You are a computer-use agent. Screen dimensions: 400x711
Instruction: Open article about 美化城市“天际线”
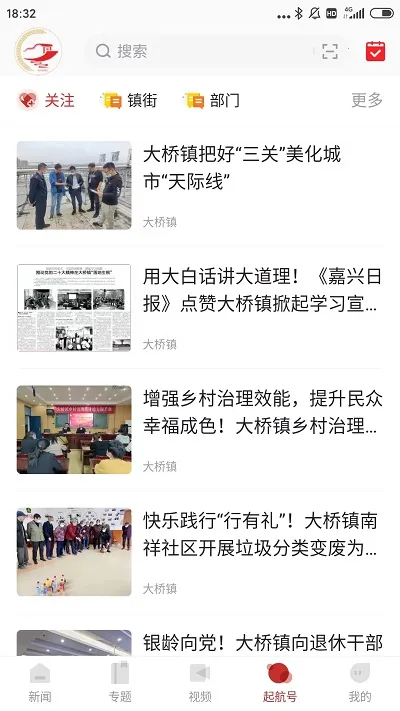pyautogui.click(x=200, y=185)
